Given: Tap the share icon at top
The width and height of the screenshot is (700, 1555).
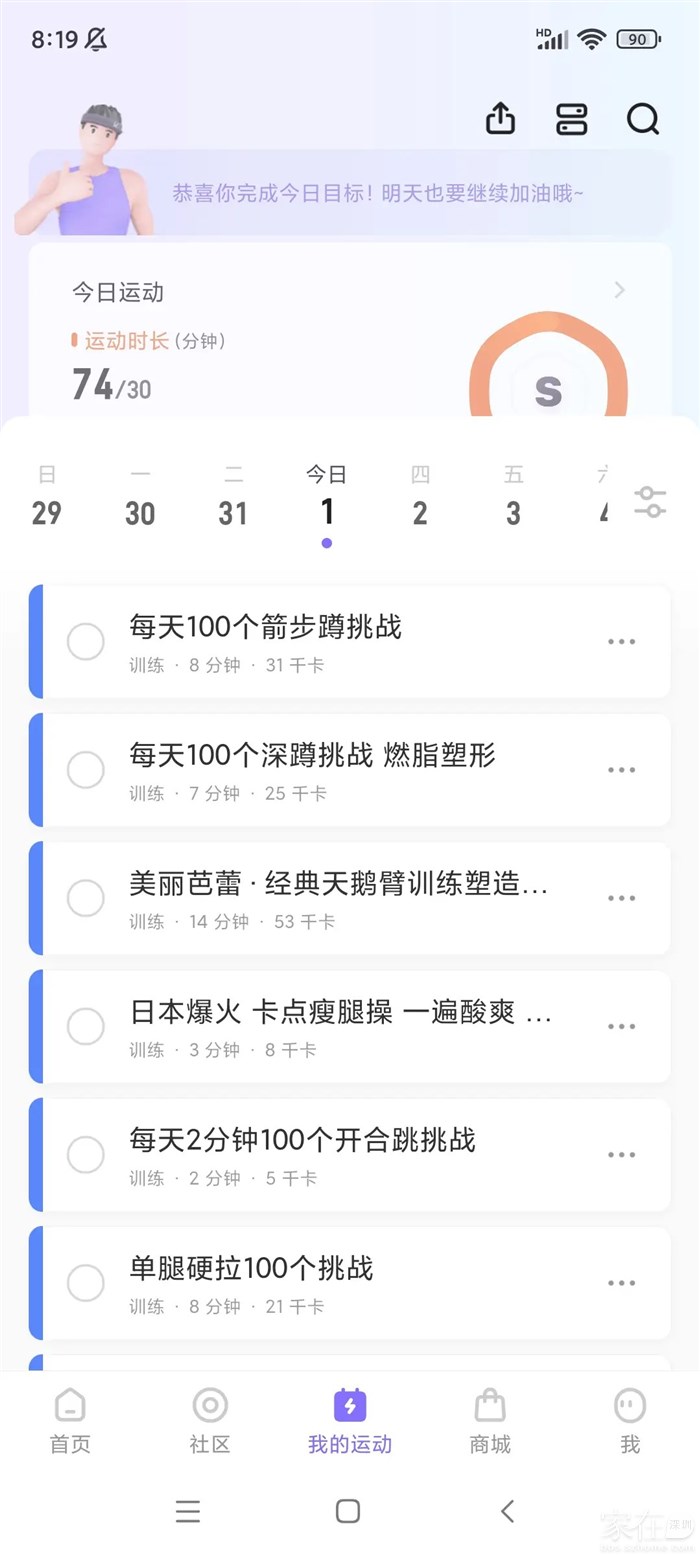Looking at the screenshot, I should [500, 119].
